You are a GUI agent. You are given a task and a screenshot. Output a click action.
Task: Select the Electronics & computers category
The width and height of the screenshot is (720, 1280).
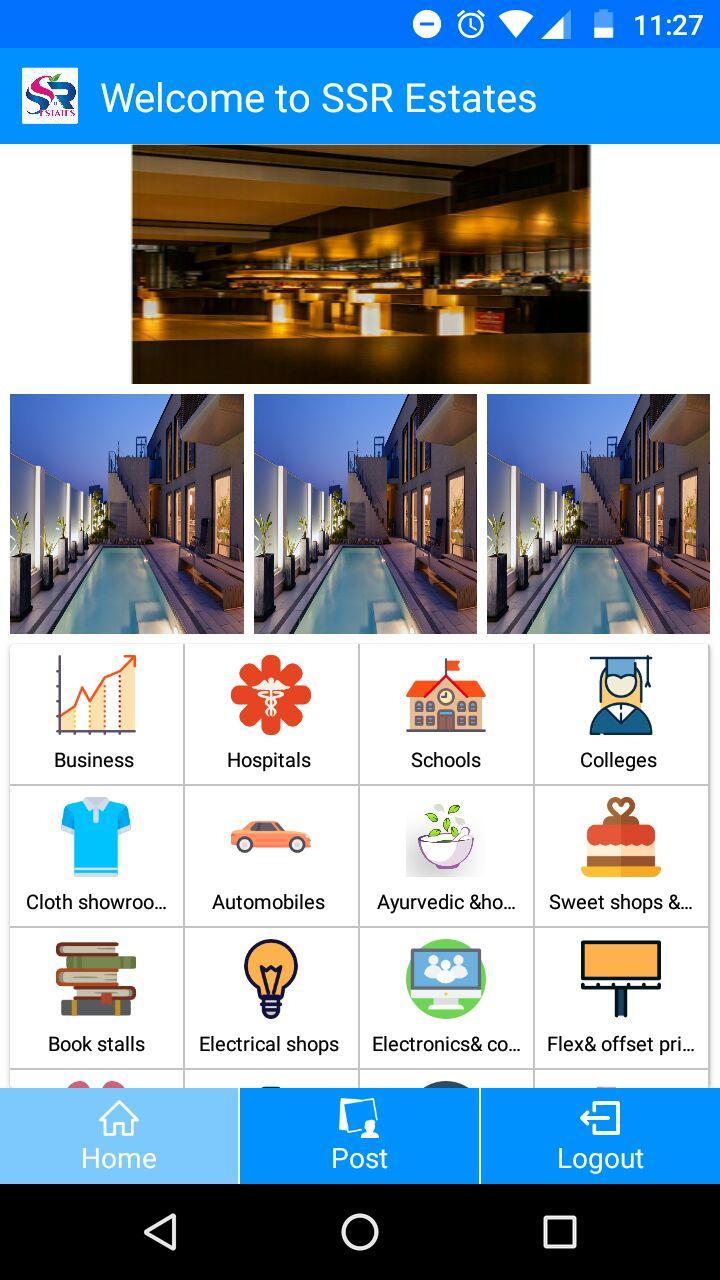pyautogui.click(x=446, y=998)
